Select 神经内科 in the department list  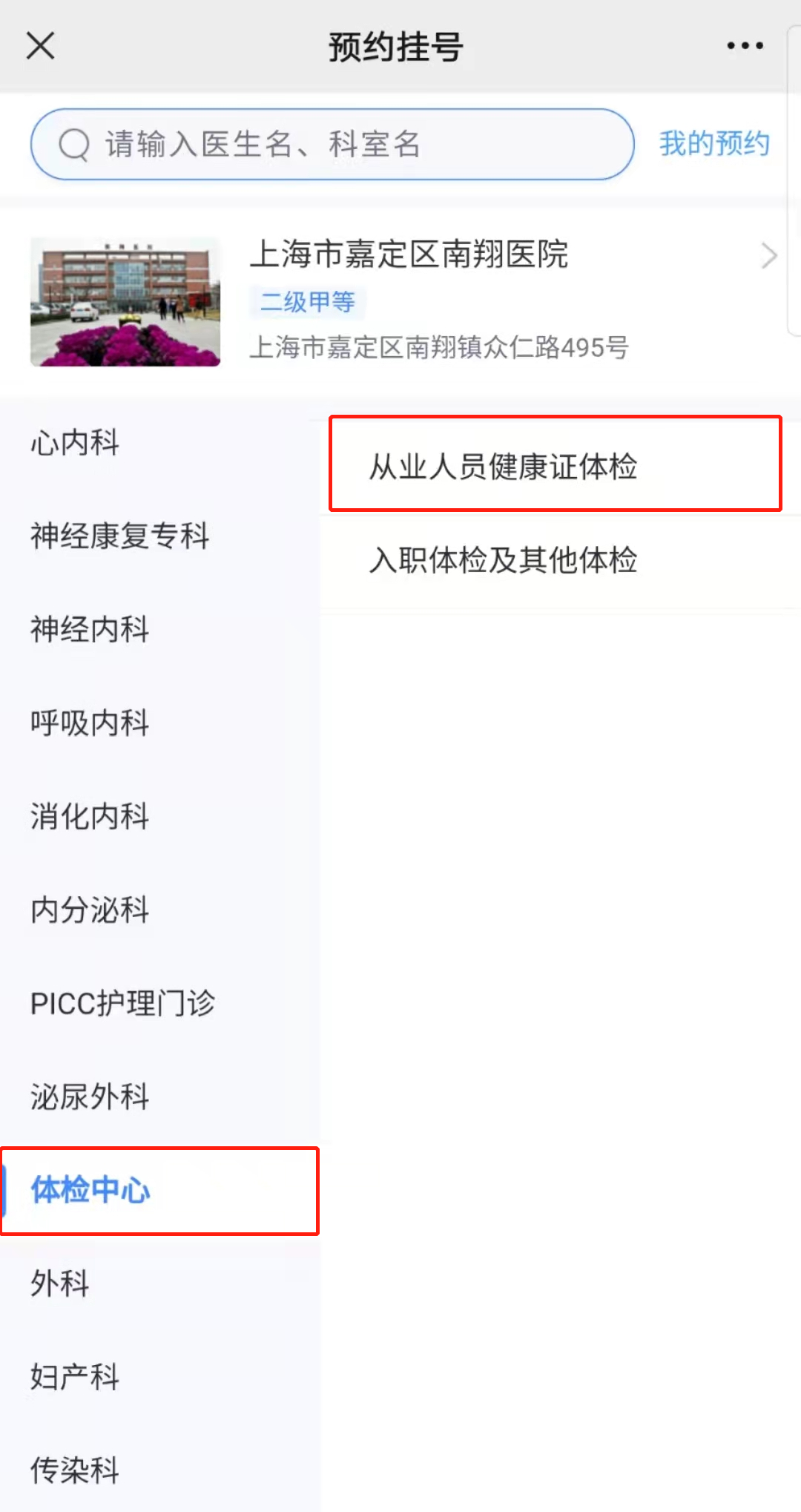pyautogui.click(x=159, y=630)
